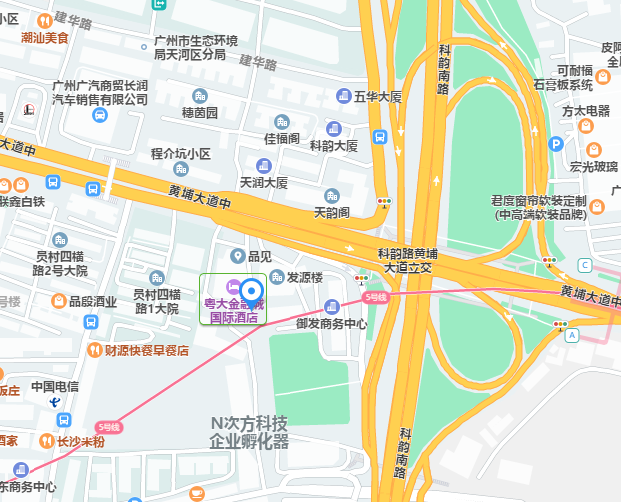This screenshot has width=621, height=502.
Task: Select the 天韵阁 marker
Action: [x=332, y=195]
